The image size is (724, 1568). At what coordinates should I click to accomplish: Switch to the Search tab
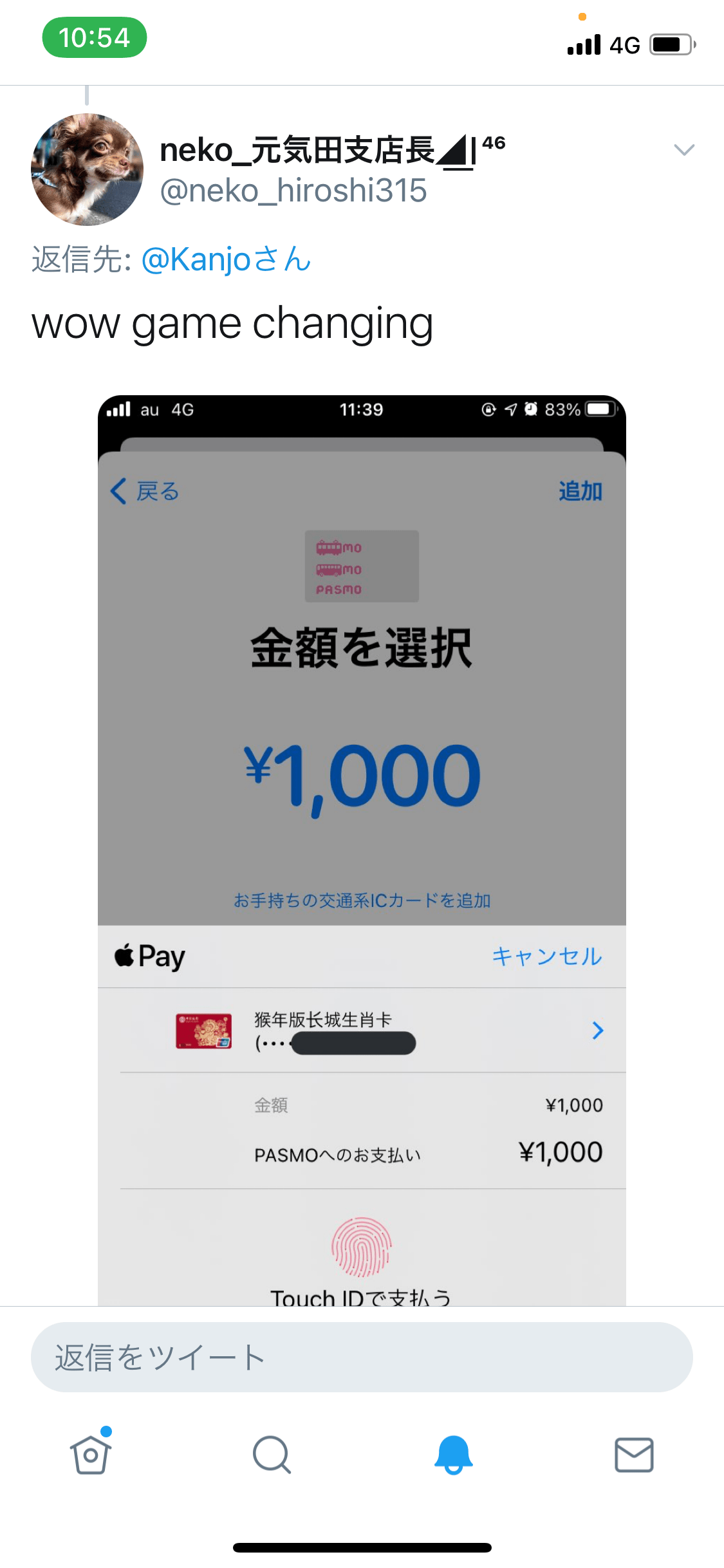(x=272, y=1454)
